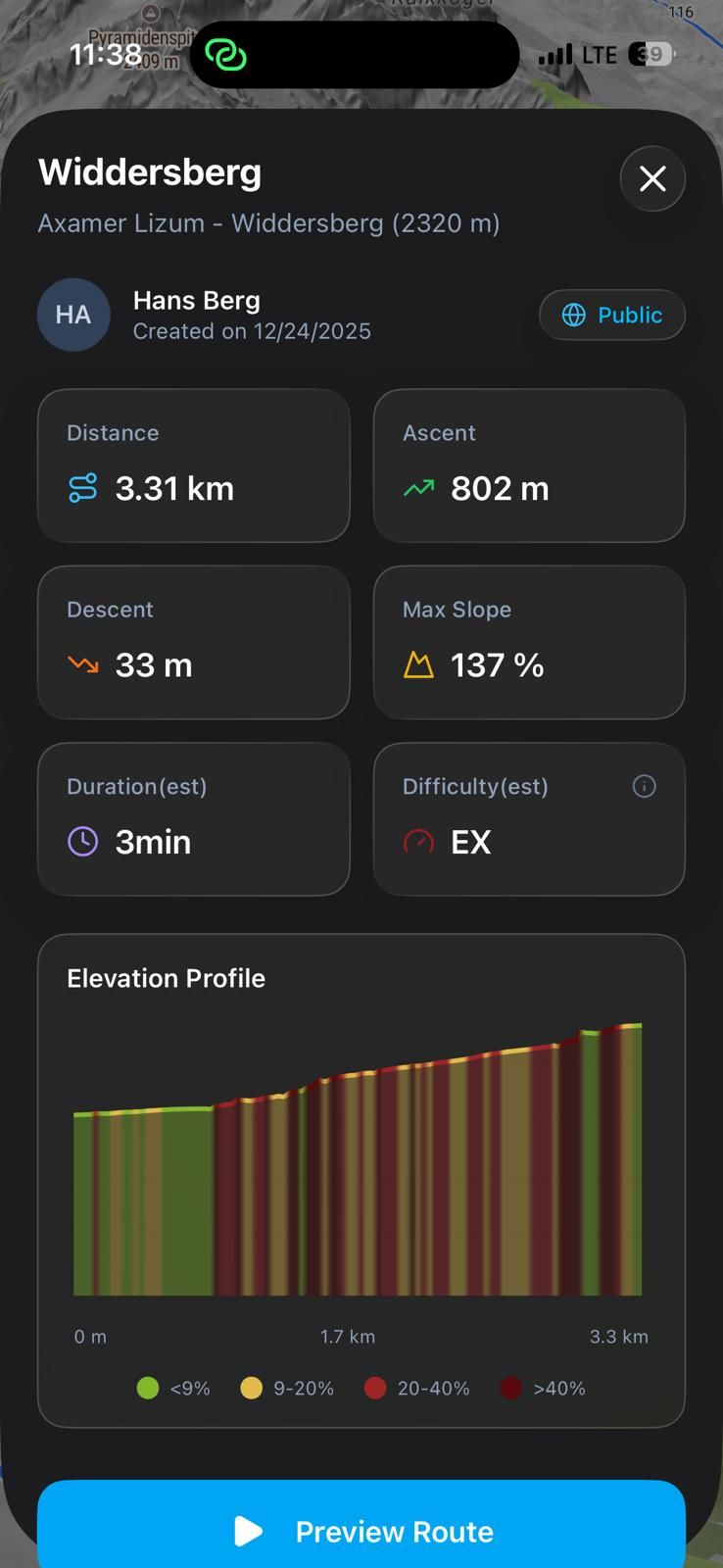723x1568 pixels.
Task: Select the Widdersberg route title
Action: (x=149, y=171)
